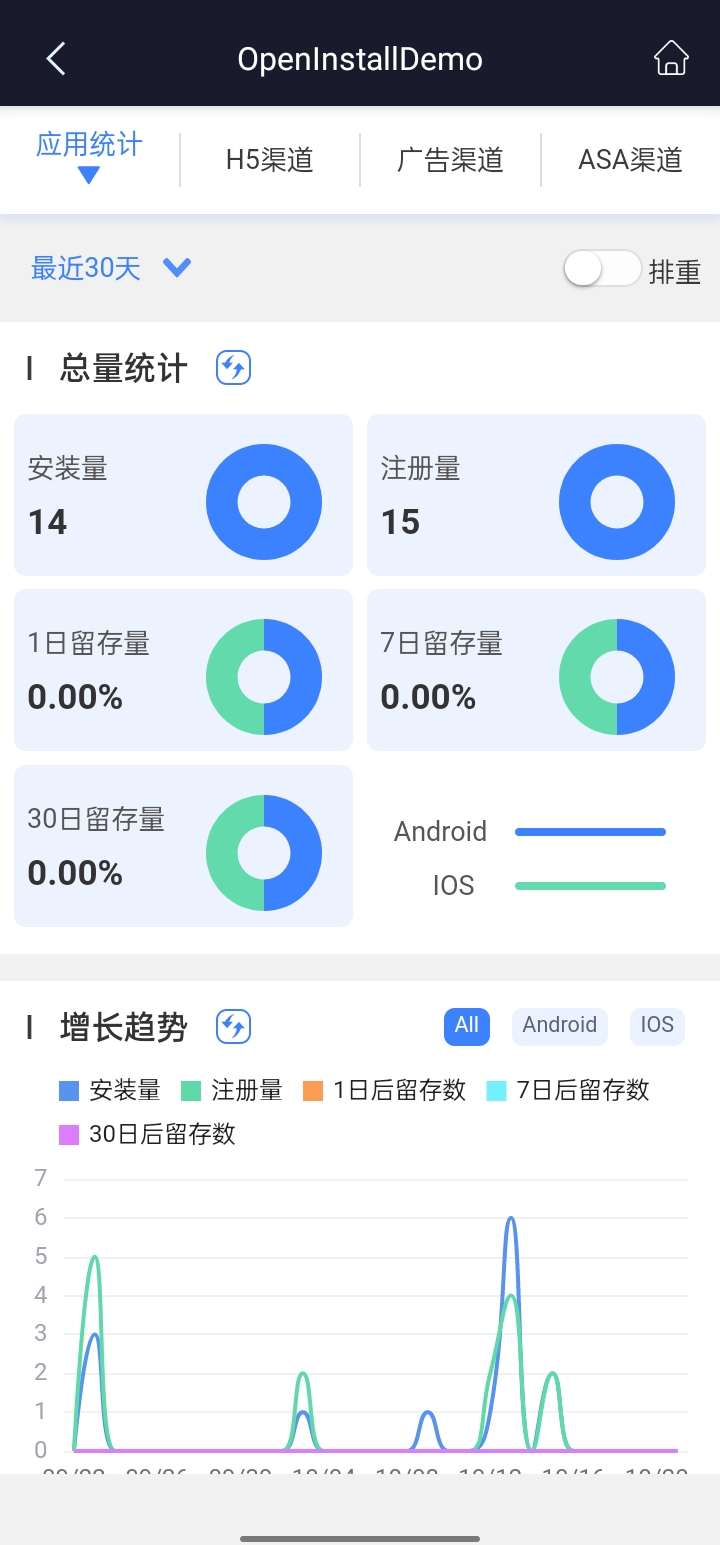This screenshot has height=1545, width=720.
Task: Go back using the arrow icon
Action: [x=56, y=59]
